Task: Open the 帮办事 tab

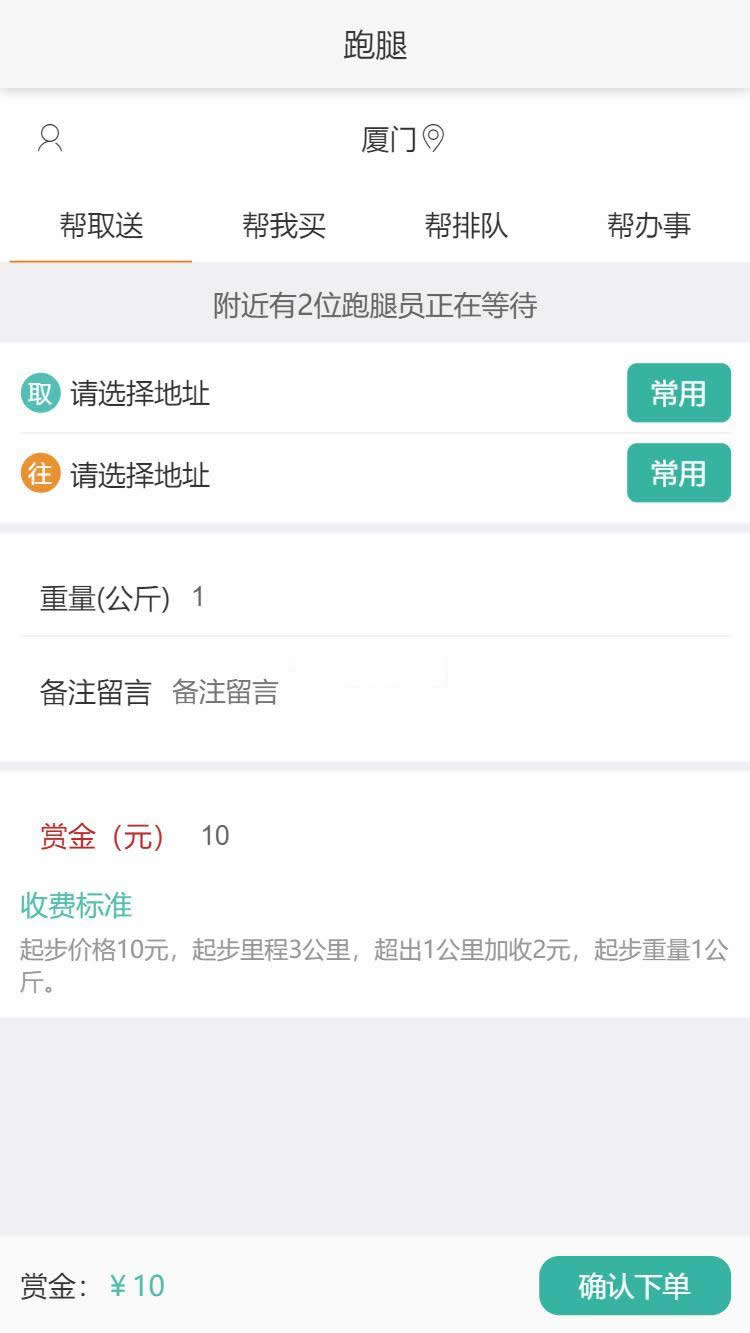Action: [649, 225]
